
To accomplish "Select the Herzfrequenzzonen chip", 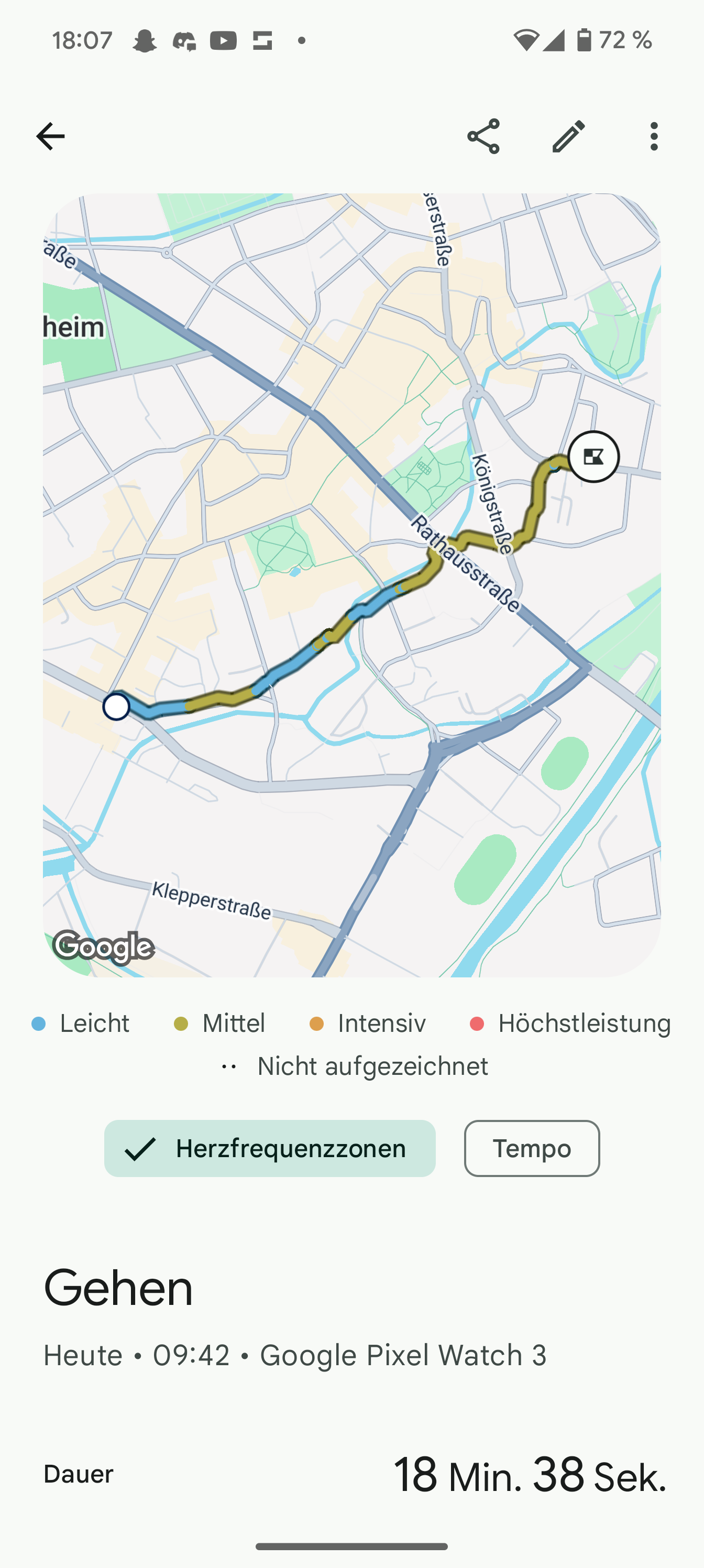I will [x=270, y=1149].
